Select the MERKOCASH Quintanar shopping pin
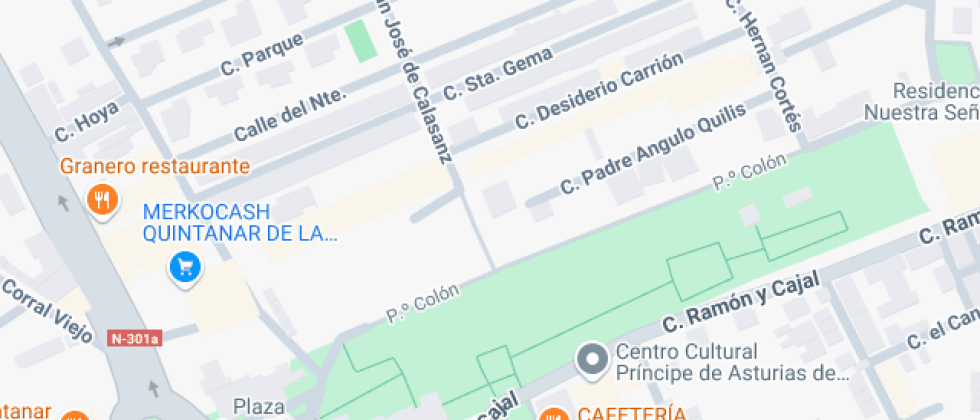980x420 pixels. [x=185, y=267]
